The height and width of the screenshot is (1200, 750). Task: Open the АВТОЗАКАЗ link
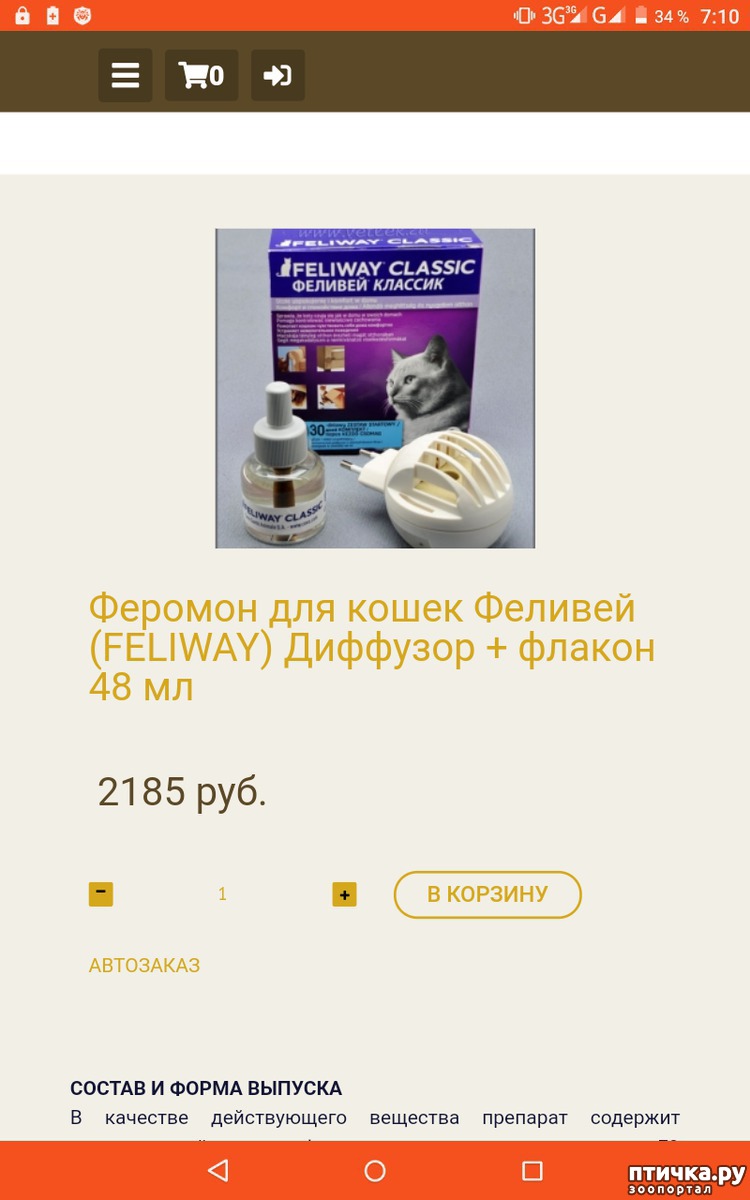coord(144,965)
